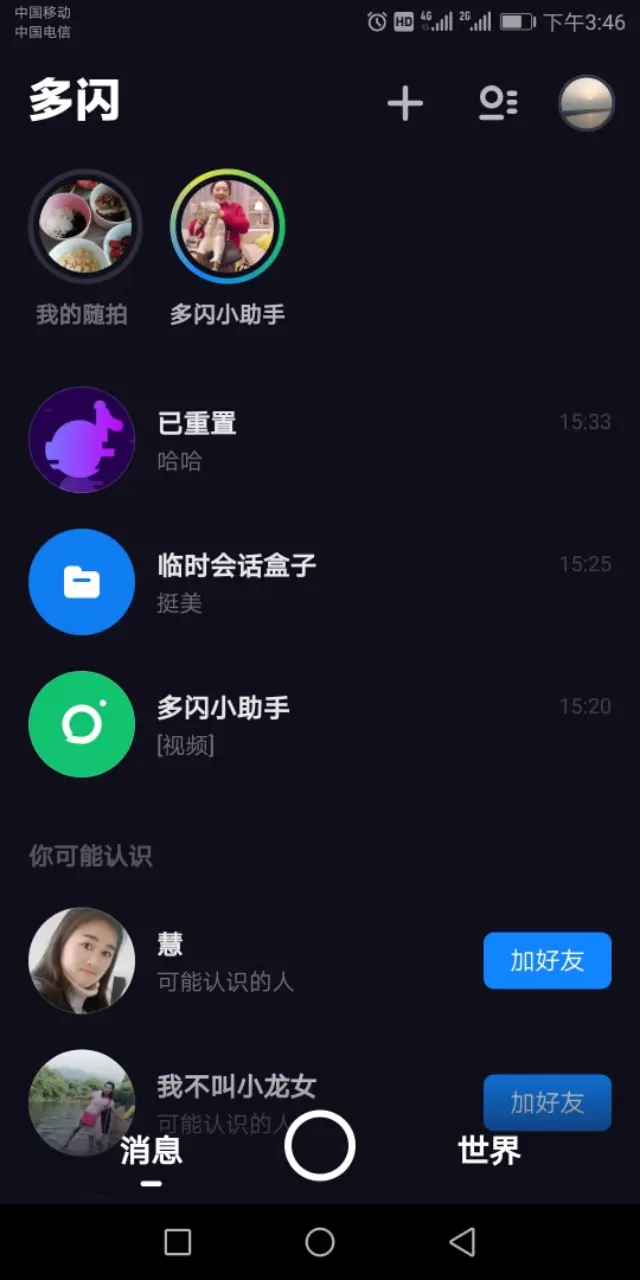
Task: Open the contacts list icon
Action: pos(497,103)
